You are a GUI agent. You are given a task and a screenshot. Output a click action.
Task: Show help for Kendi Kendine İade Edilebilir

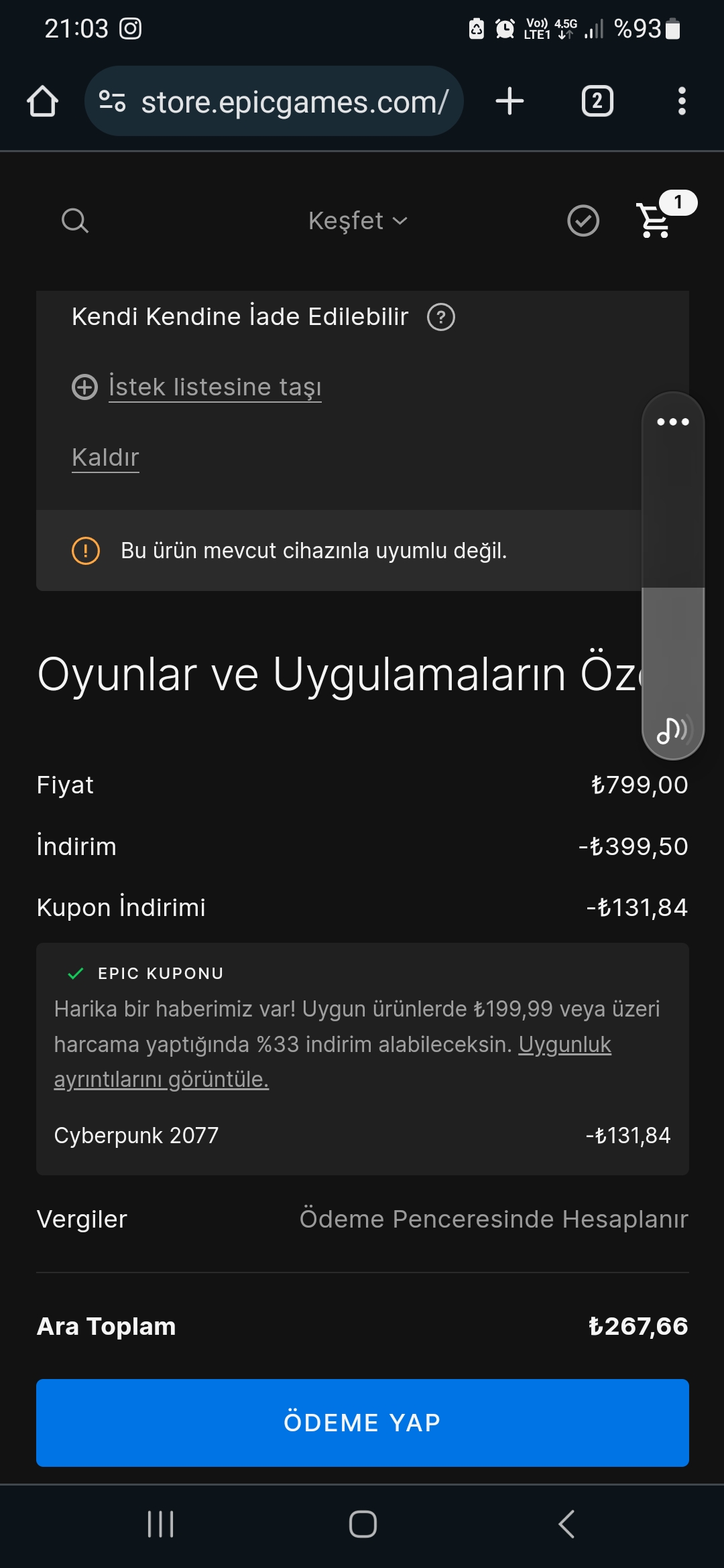[441, 317]
